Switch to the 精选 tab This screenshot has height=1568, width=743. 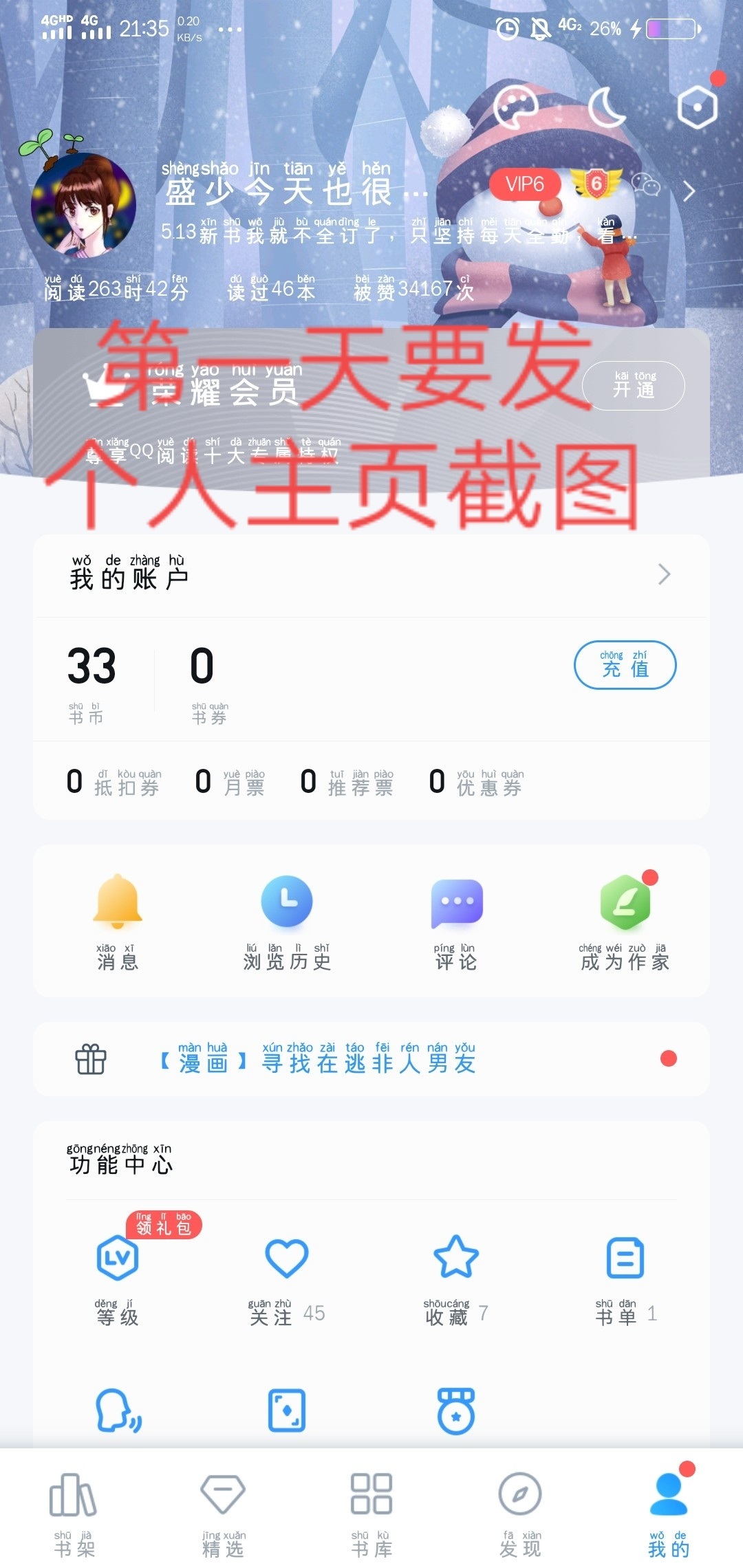223,1513
